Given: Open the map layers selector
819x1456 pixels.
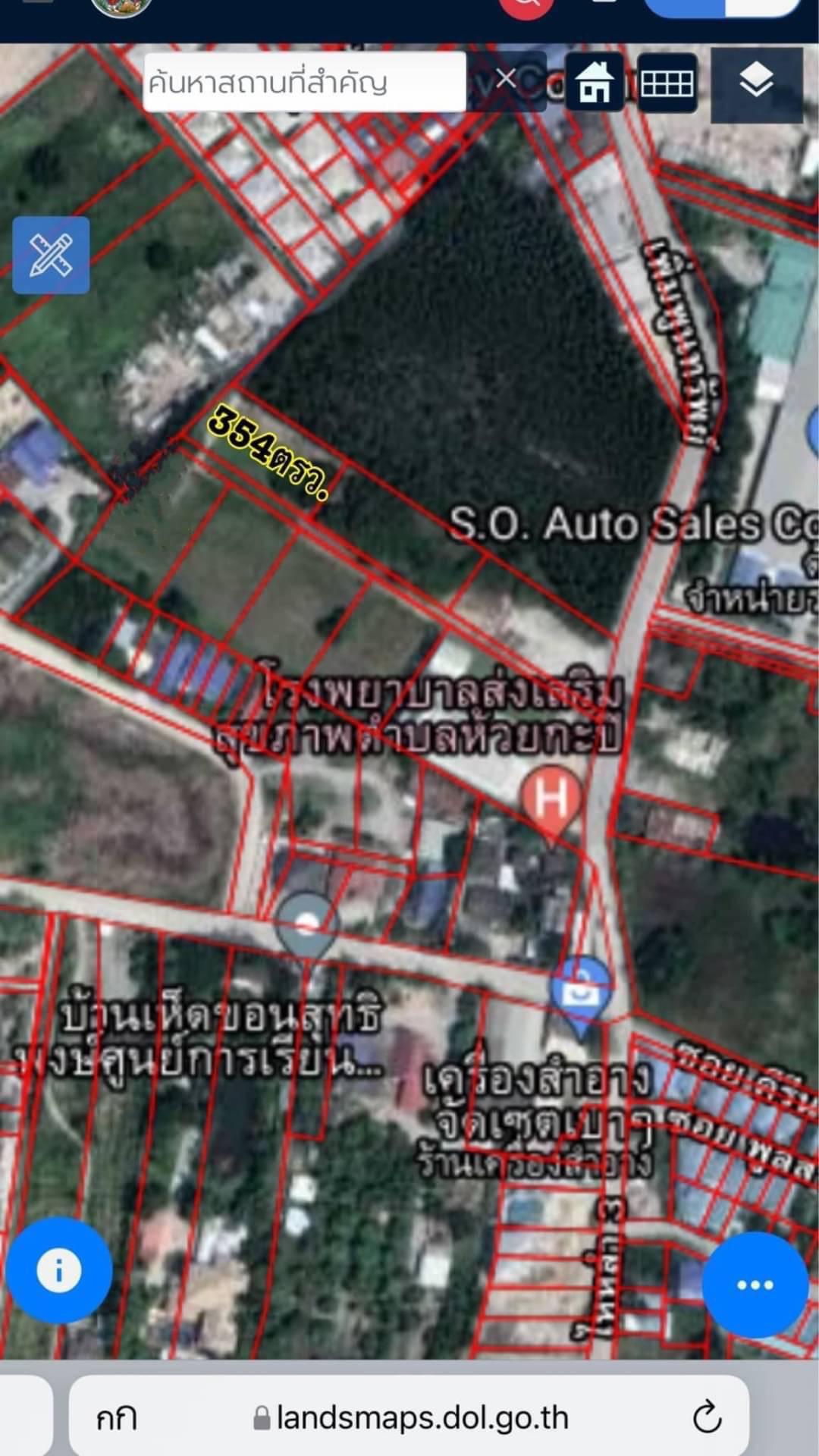Looking at the screenshot, I should pyautogui.click(x=756, y=82).
